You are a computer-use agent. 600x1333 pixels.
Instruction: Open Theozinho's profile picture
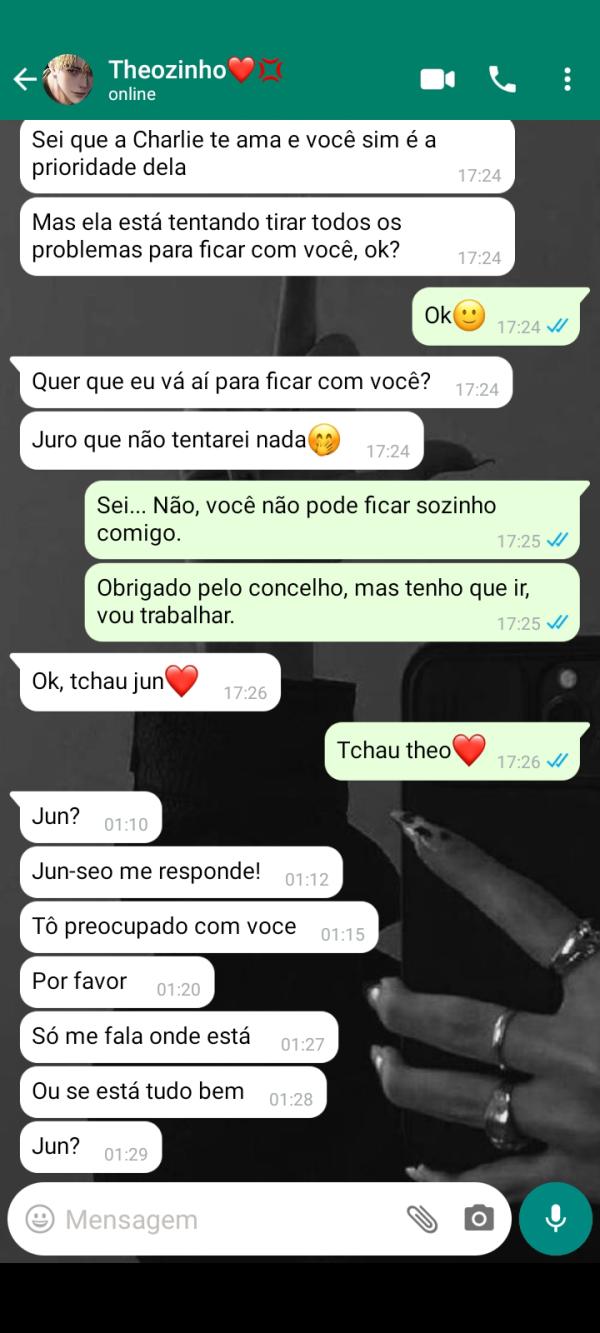point(68,80)
